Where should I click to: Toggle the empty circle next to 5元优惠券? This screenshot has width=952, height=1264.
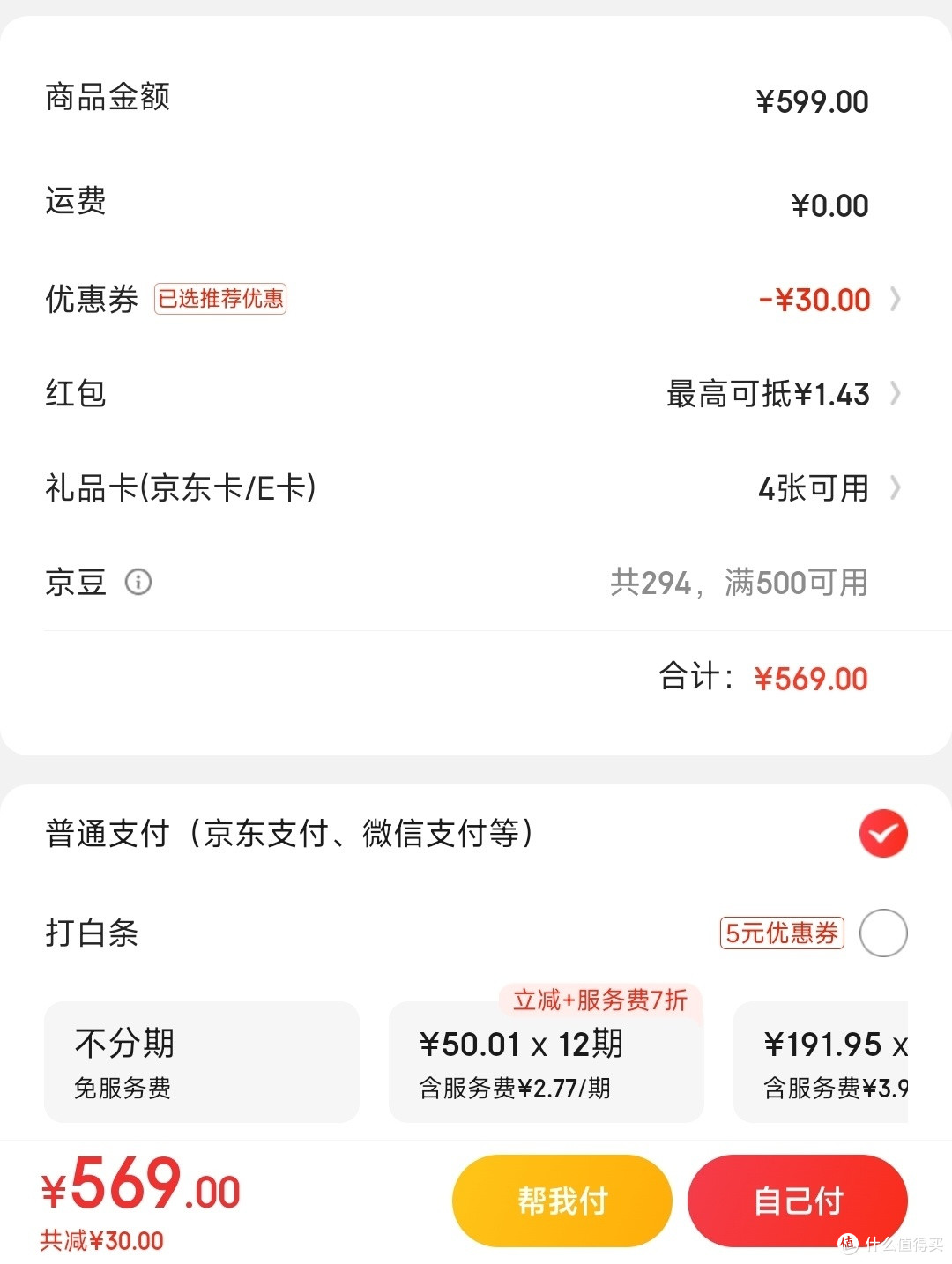pos(884,933)
